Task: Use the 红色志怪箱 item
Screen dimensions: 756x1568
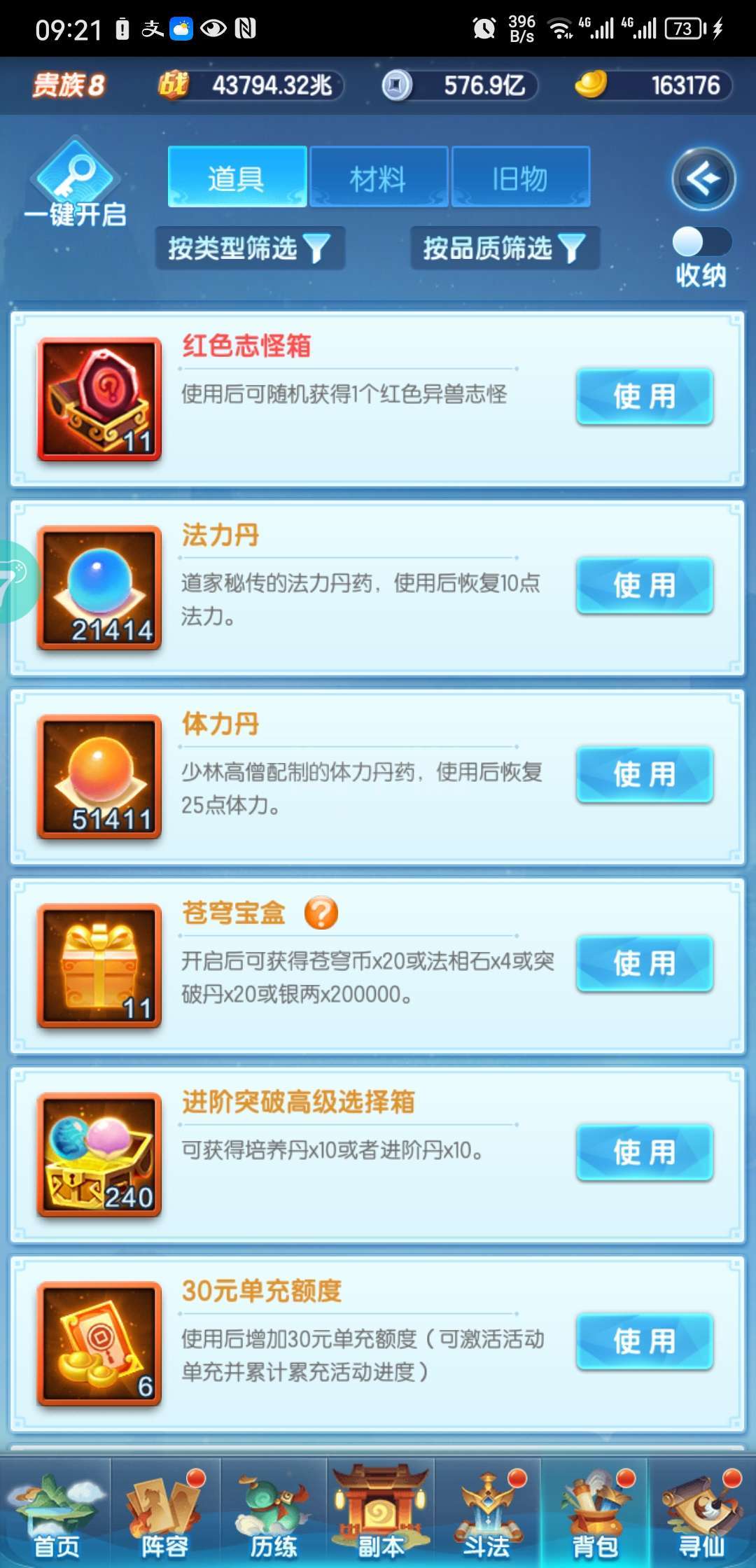Action: click(x=644, y=396)
